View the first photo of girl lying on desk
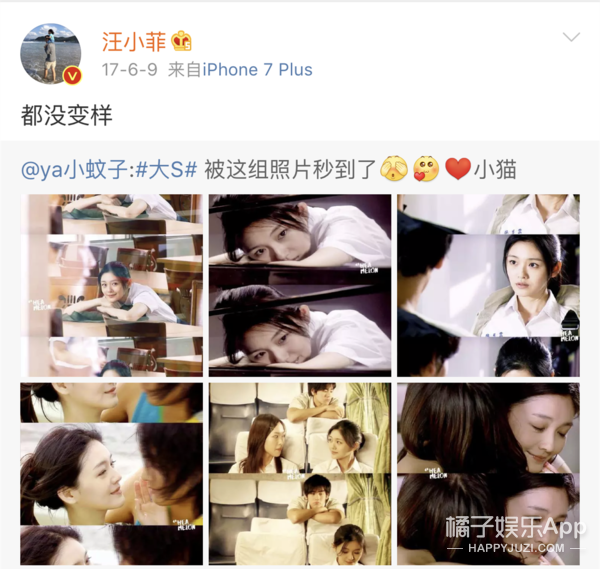This screenshot has width=600, height=569. tap(112, 285)
